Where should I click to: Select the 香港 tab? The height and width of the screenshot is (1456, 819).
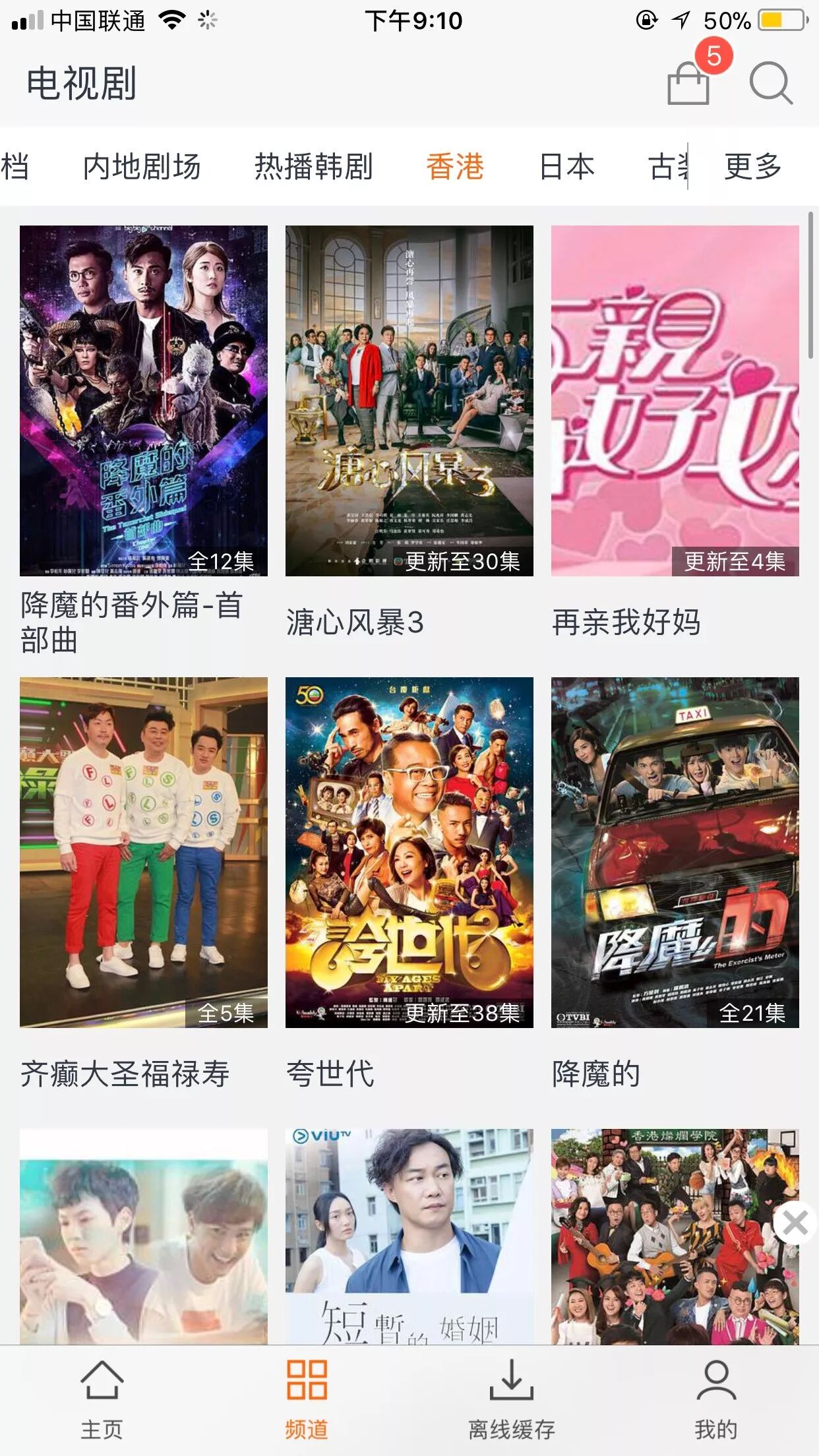(455, 166)
